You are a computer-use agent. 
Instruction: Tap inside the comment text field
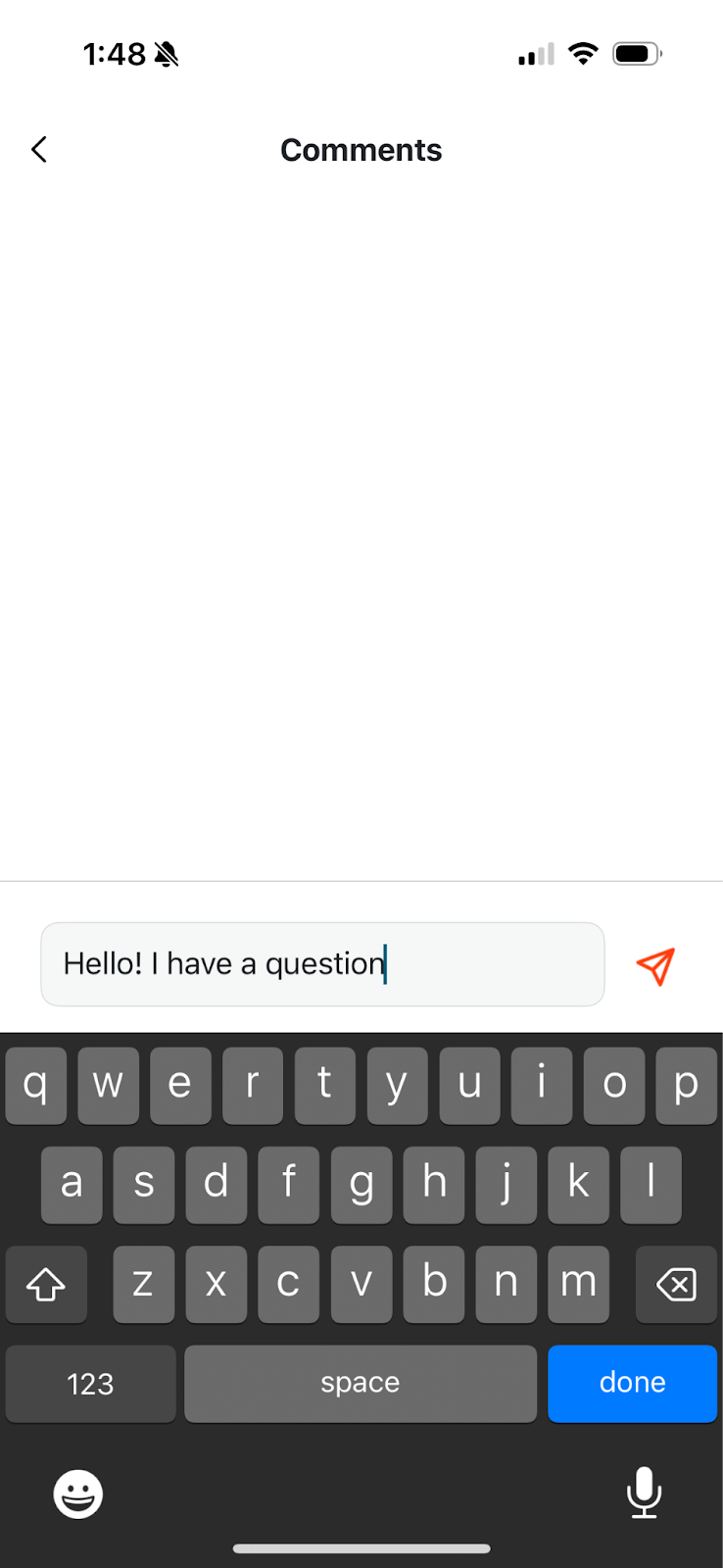coord(322,964)
